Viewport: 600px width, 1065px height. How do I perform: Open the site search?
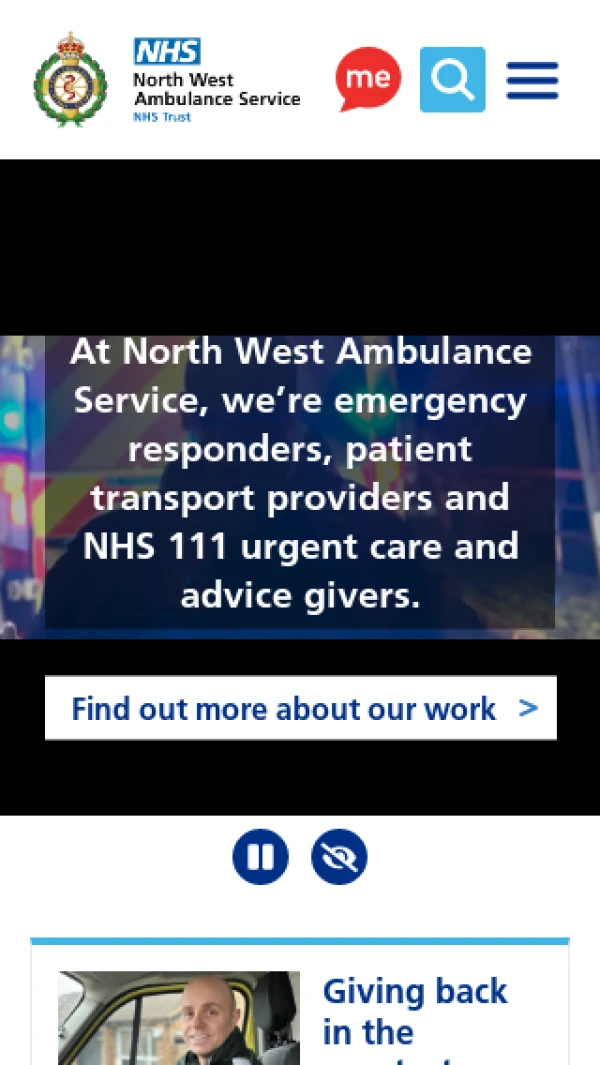pyautogui.click(x=452, y=79)
